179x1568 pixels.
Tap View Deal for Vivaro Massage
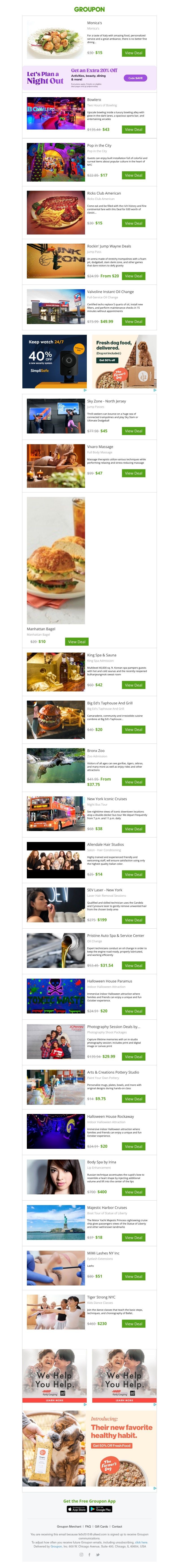tap(133, 473)
